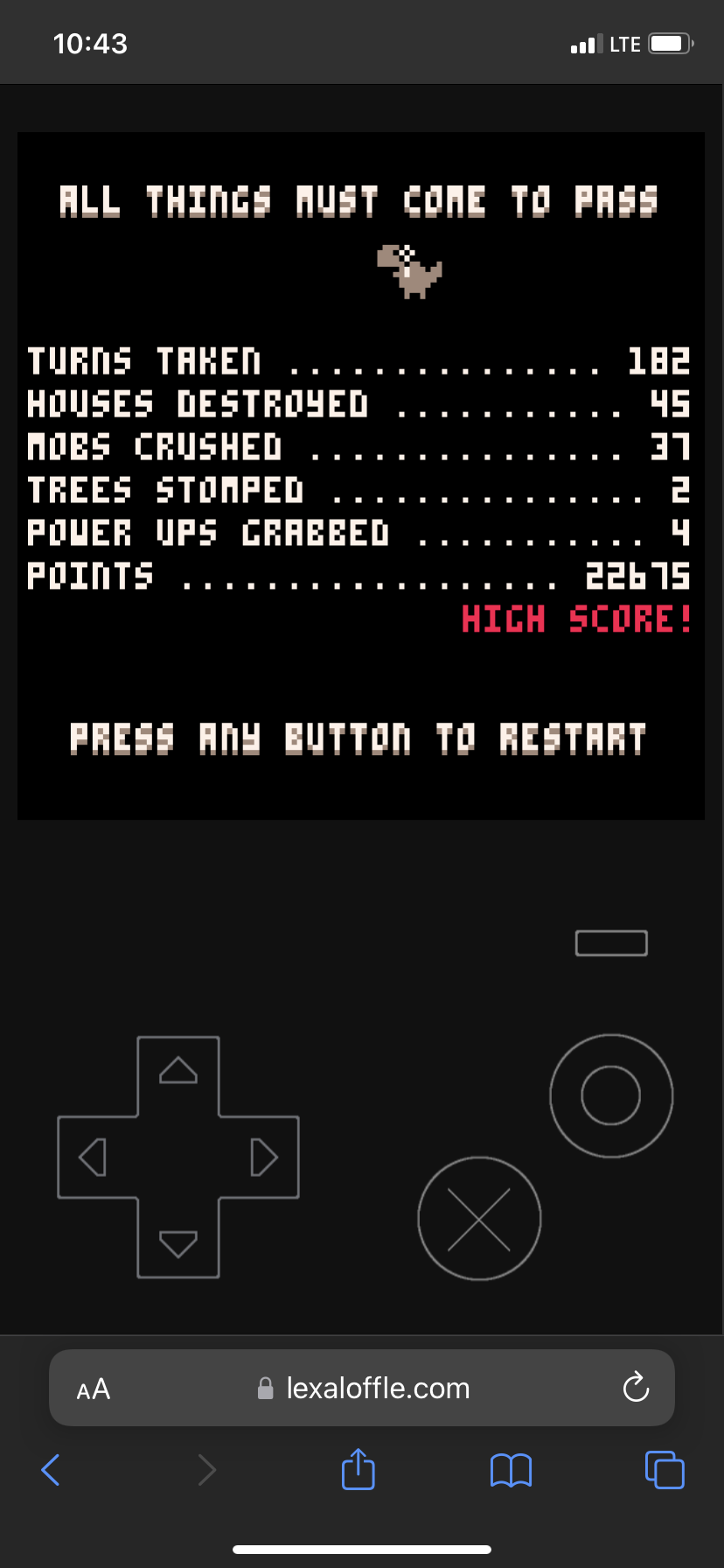724x1568 pixels.
Task: Tap the O gamepad button
Action: (611, 1095)
